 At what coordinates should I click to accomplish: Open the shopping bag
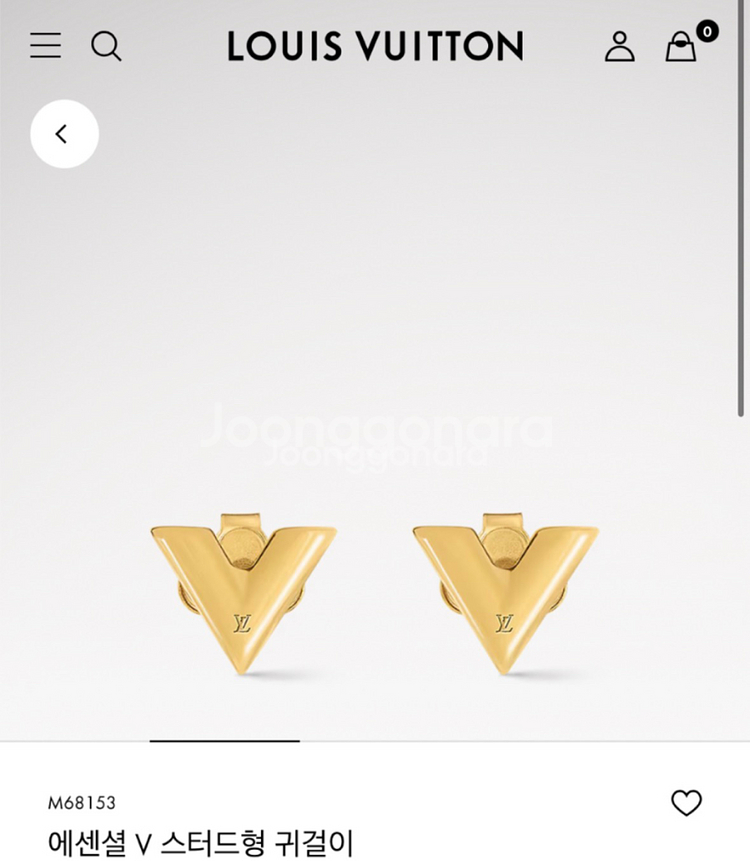click(x=682, y=46)
